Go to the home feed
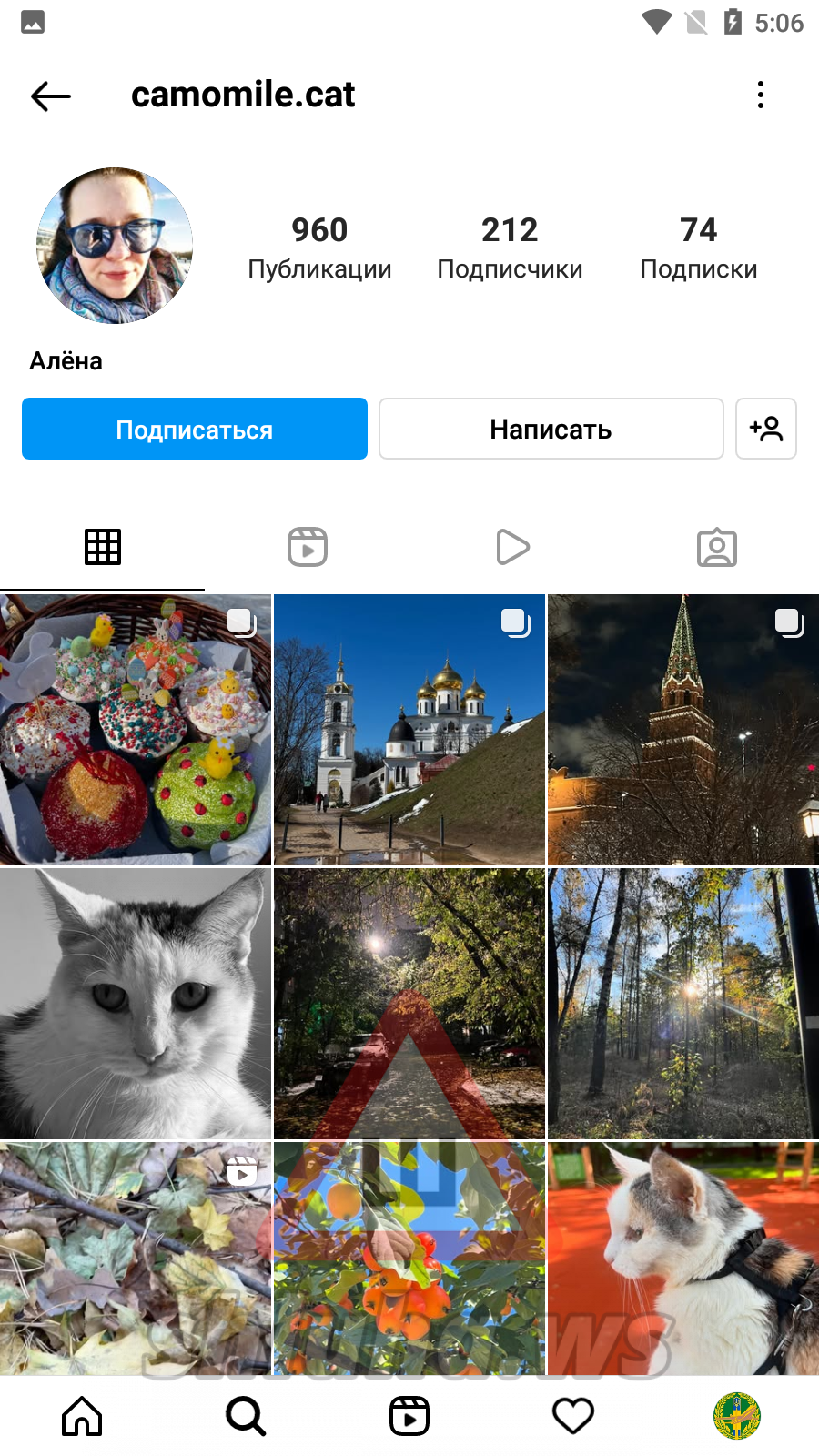819x1456 pixels. pos(82,1416)
